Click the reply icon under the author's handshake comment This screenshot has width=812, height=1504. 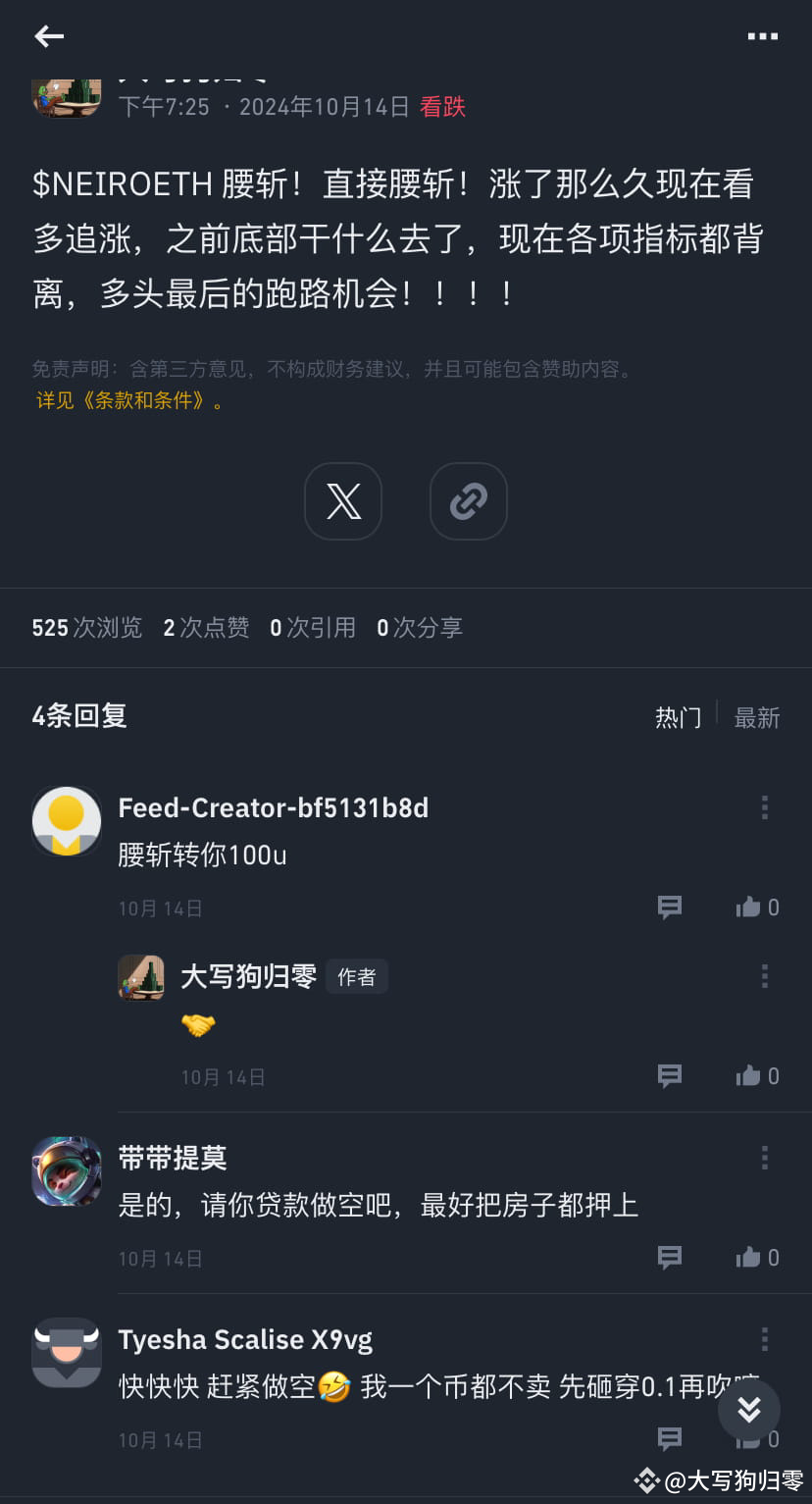(x=669, y=1075)
